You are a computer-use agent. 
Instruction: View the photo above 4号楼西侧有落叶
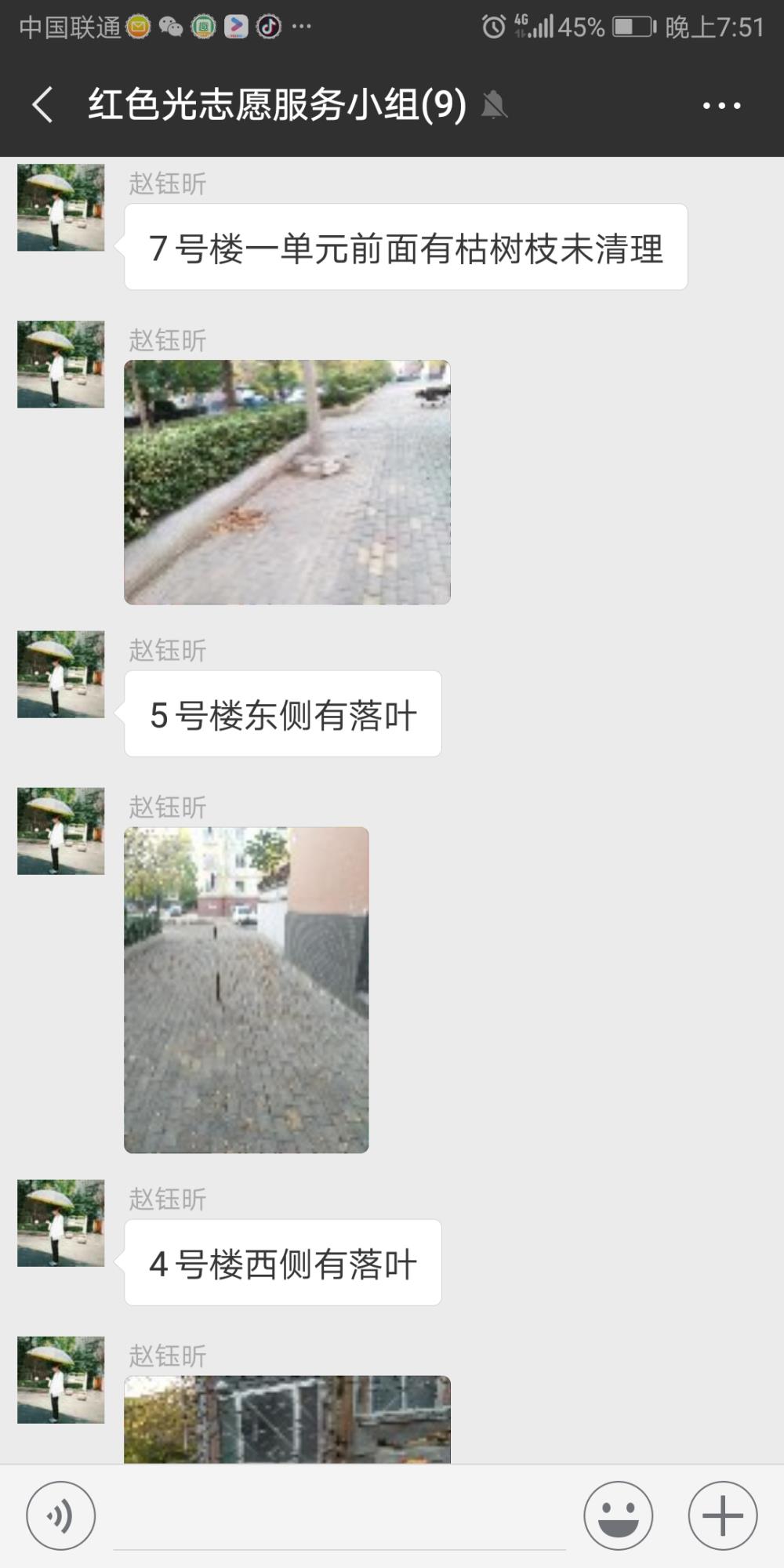246,989
